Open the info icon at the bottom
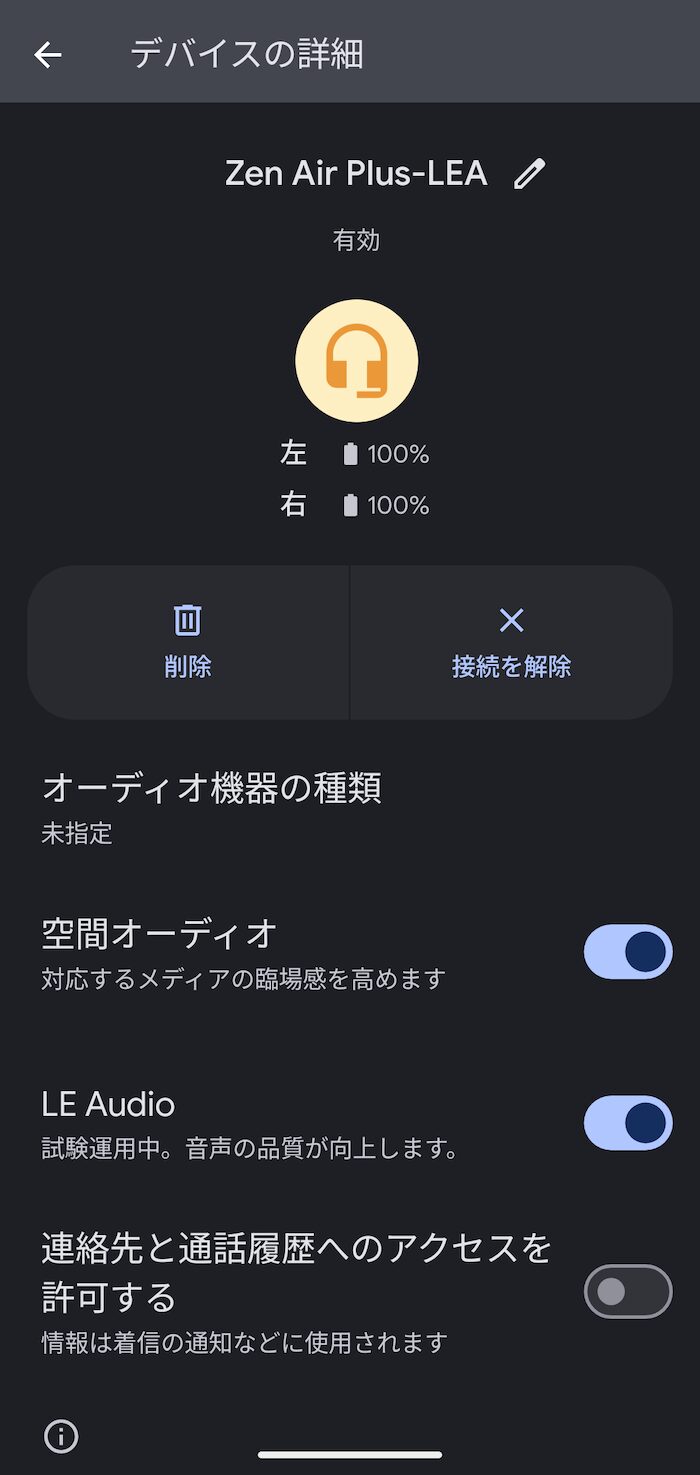This screenshot has width=700, height=1475. (x=61, y=1437)
